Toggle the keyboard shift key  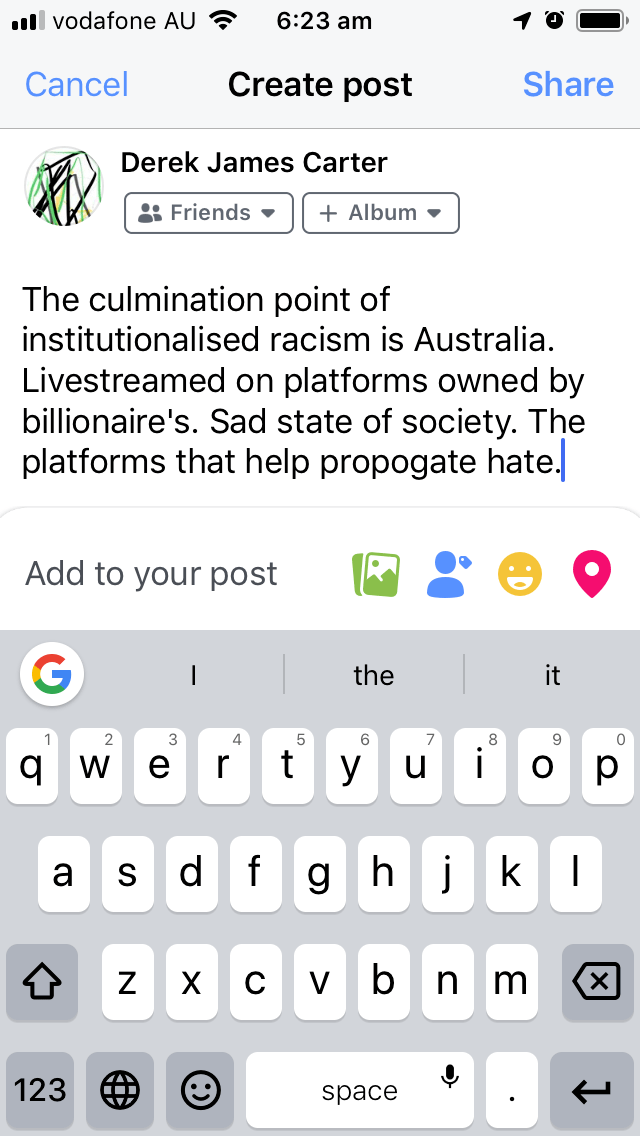42,983
